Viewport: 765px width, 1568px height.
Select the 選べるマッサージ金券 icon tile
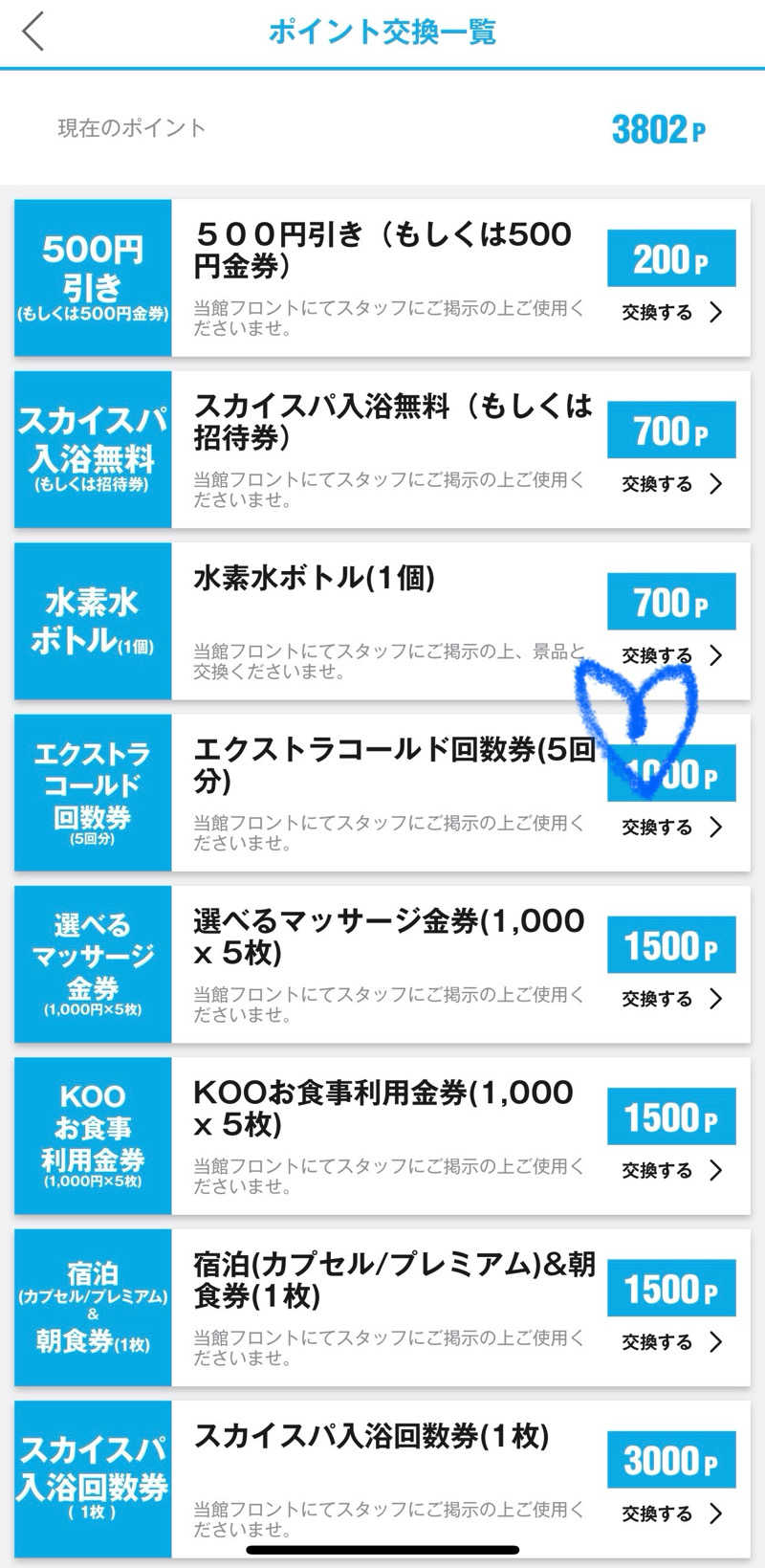(92, 964)
